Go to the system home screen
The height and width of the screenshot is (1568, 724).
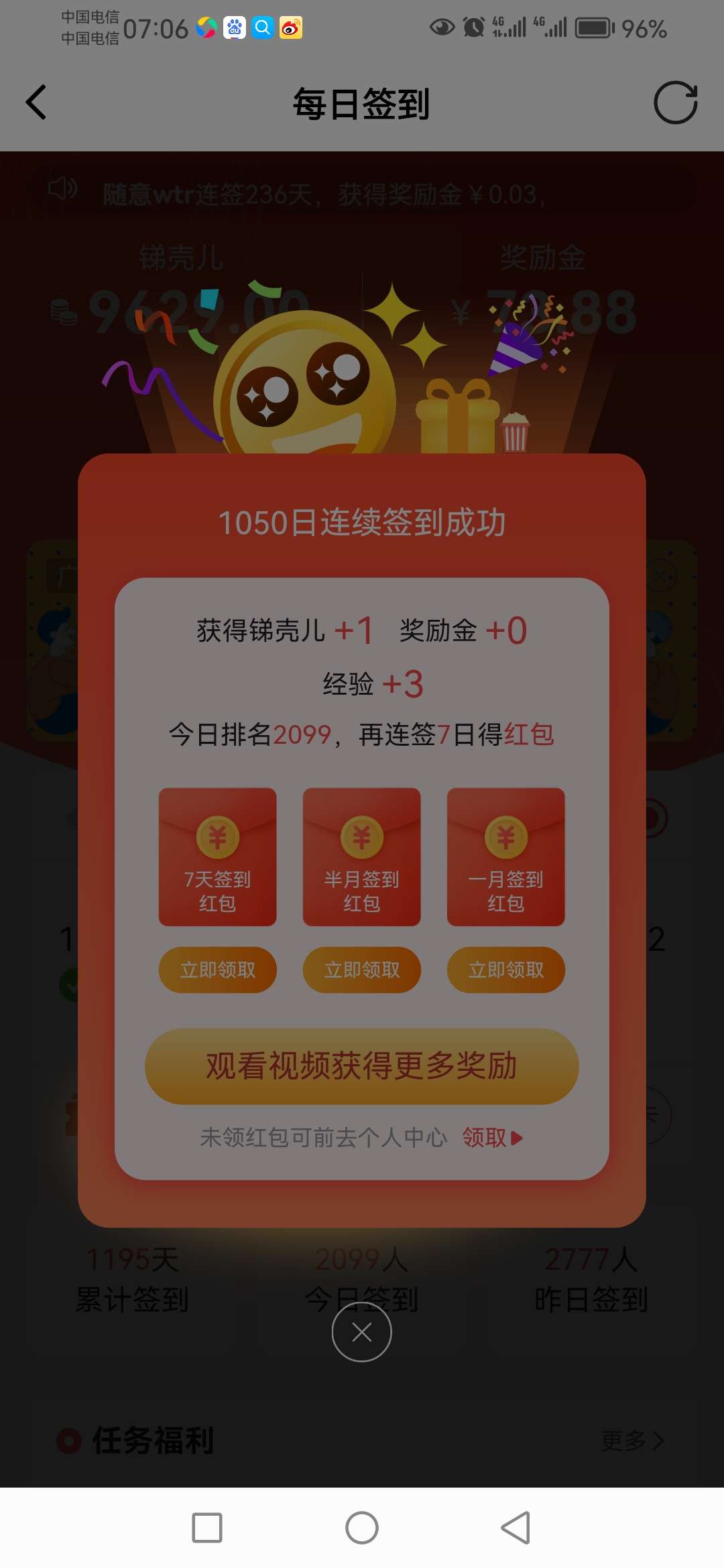[x=361, y=1528]
